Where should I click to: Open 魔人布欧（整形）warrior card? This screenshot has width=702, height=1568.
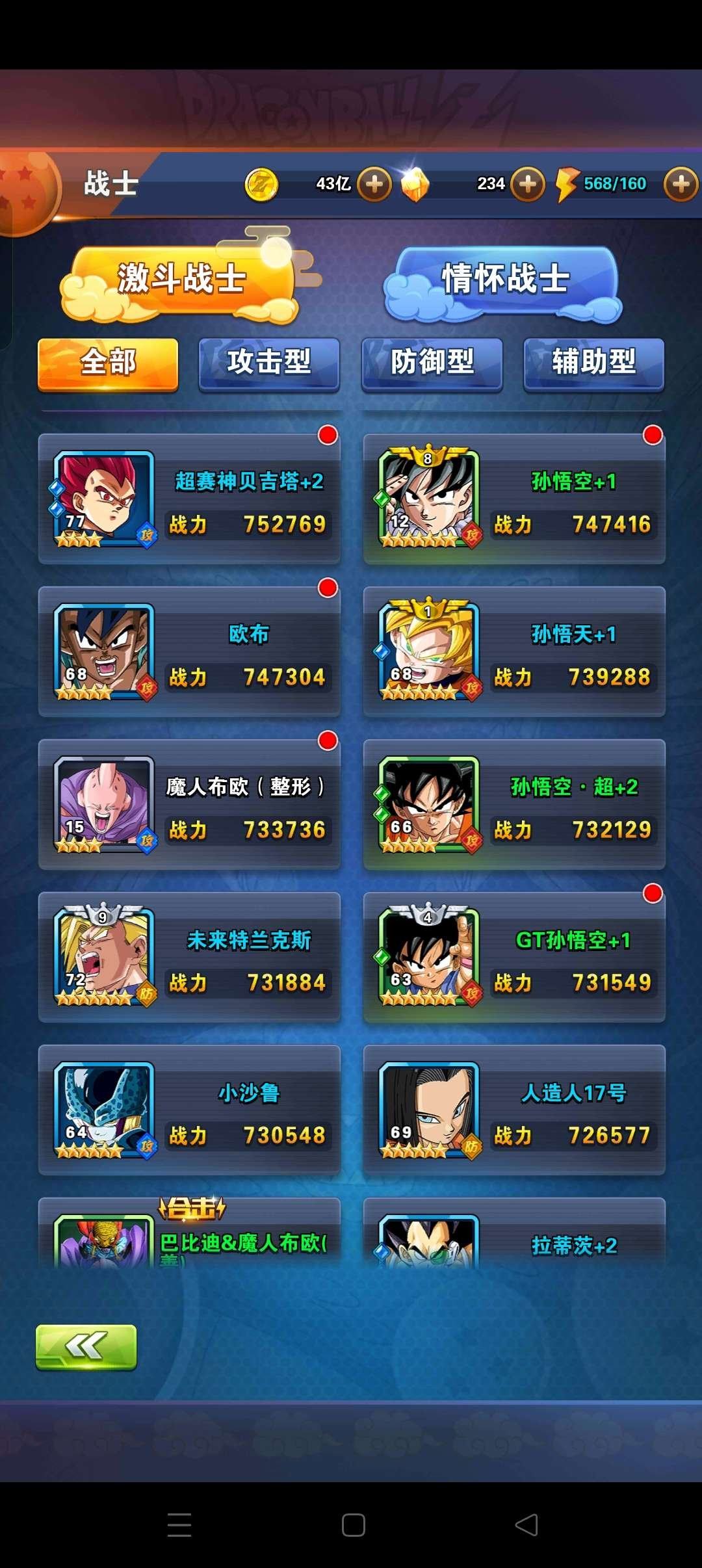189,805
